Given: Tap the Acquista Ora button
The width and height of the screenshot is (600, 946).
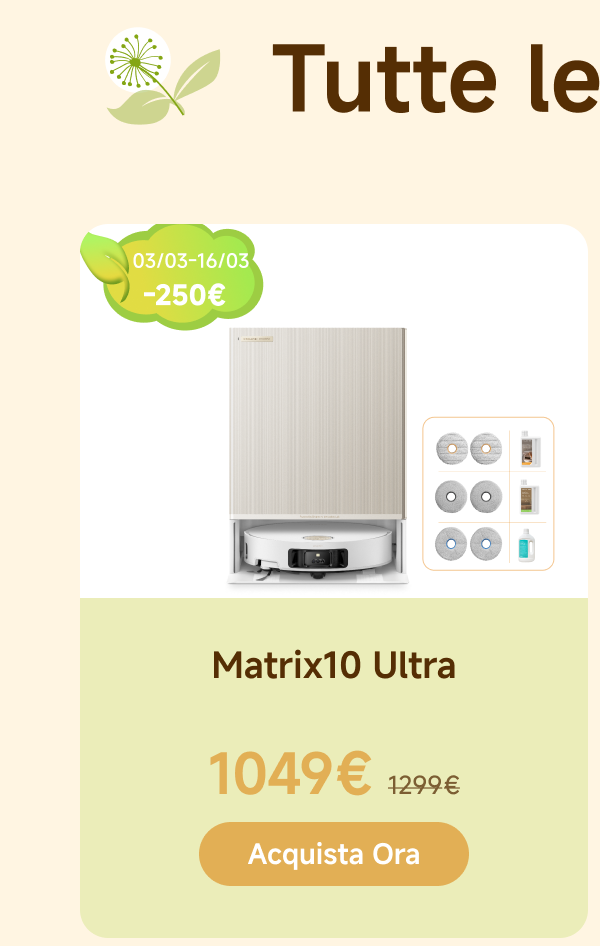Looking at the screenshot, I should [x=333, y=854].
